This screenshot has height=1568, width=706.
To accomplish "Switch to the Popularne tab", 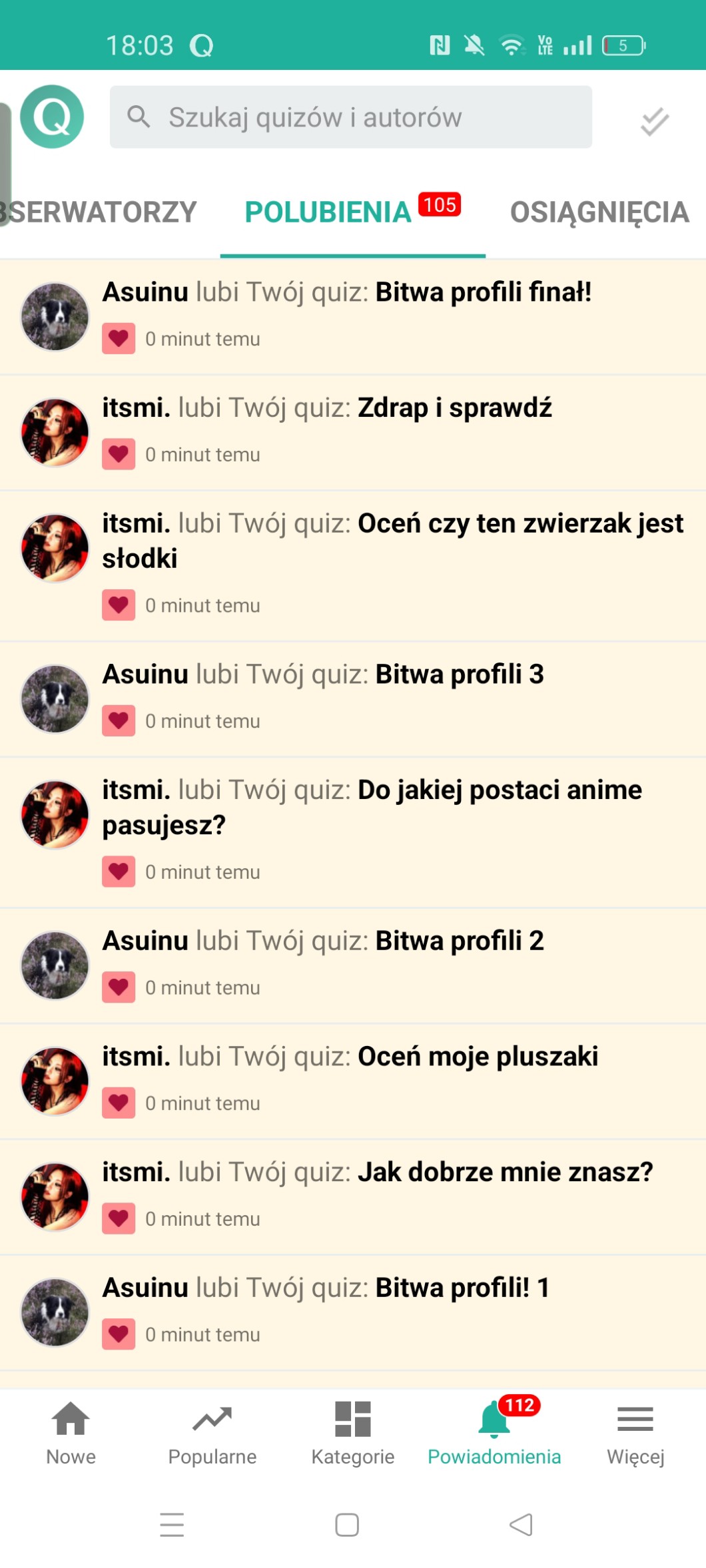I will coord(212,1432).
